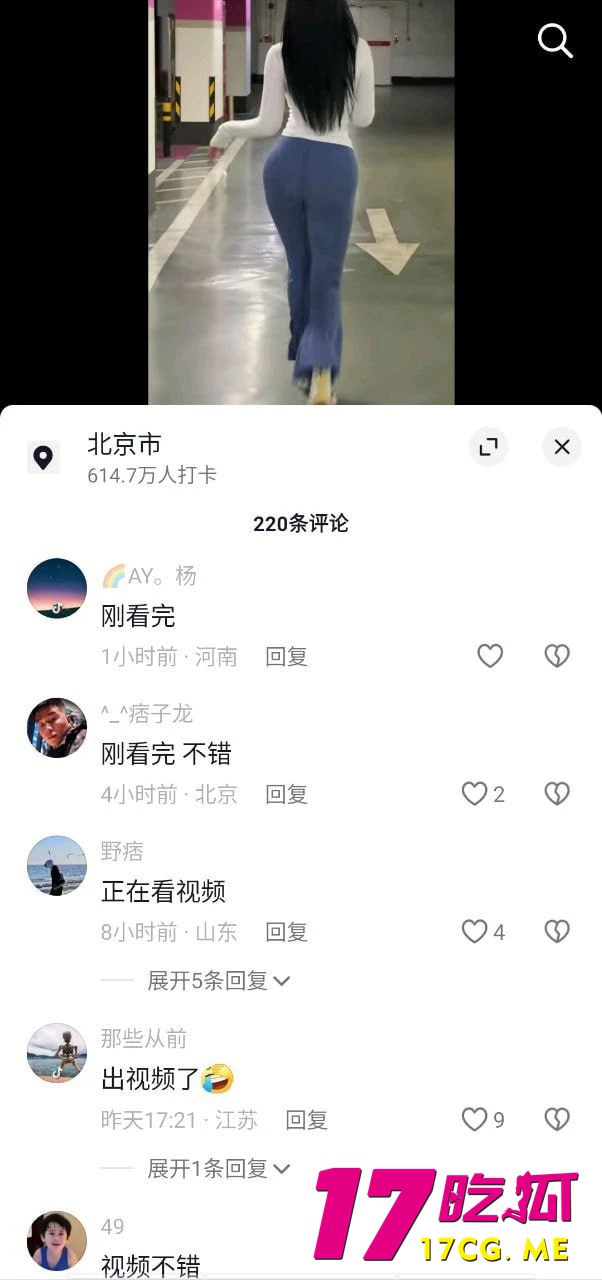Reply to 那些从前's comment

click(x=306, y=1120)
